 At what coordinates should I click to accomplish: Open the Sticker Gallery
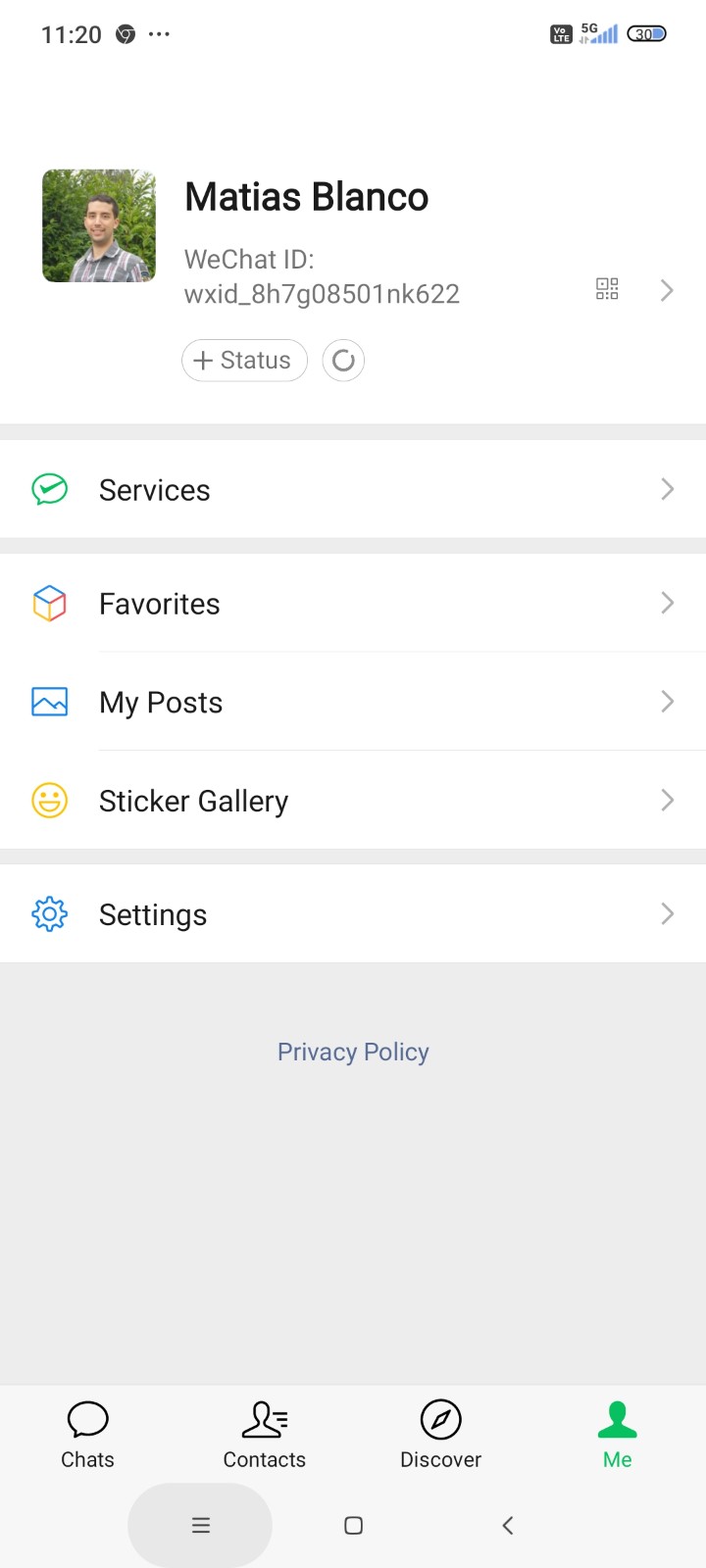point(353,801)
